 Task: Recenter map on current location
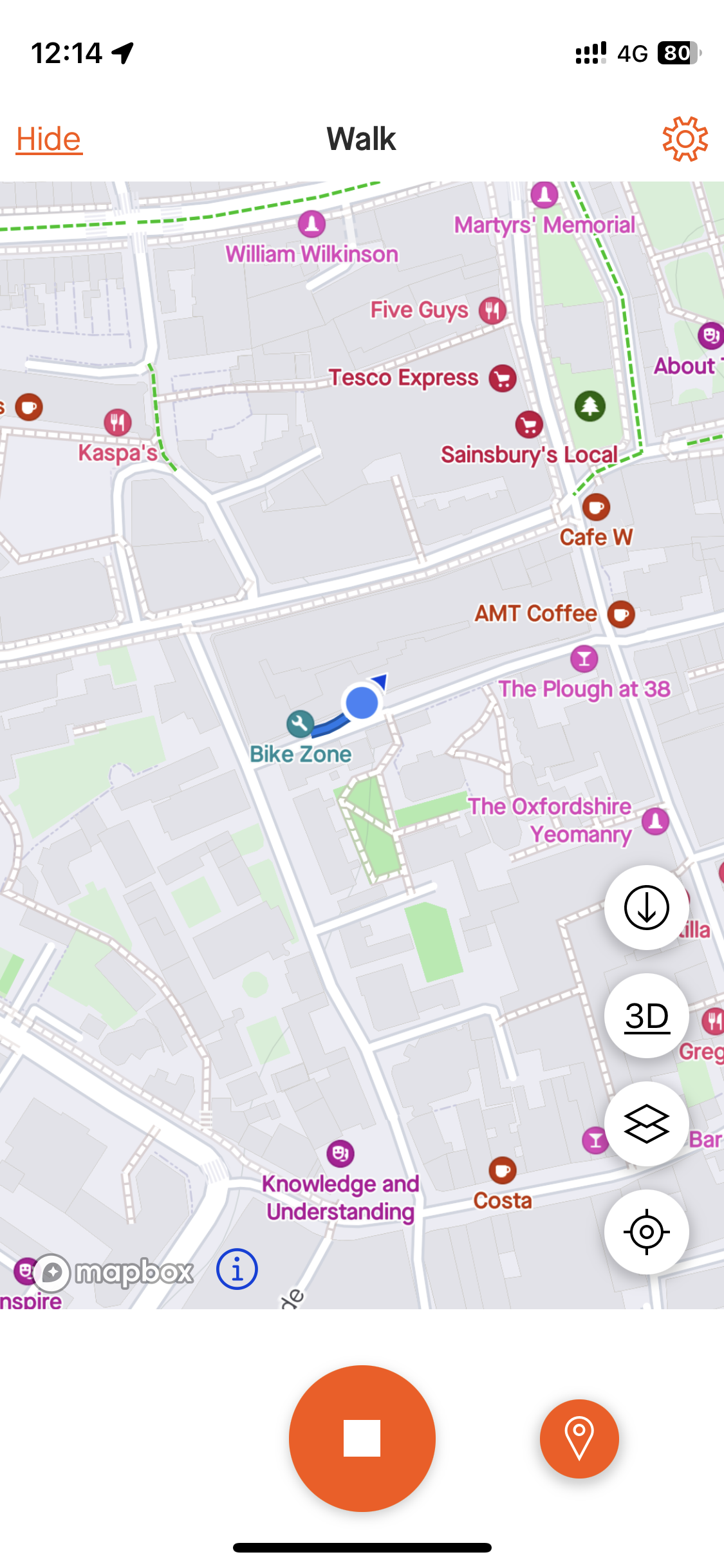(646, 1232)
